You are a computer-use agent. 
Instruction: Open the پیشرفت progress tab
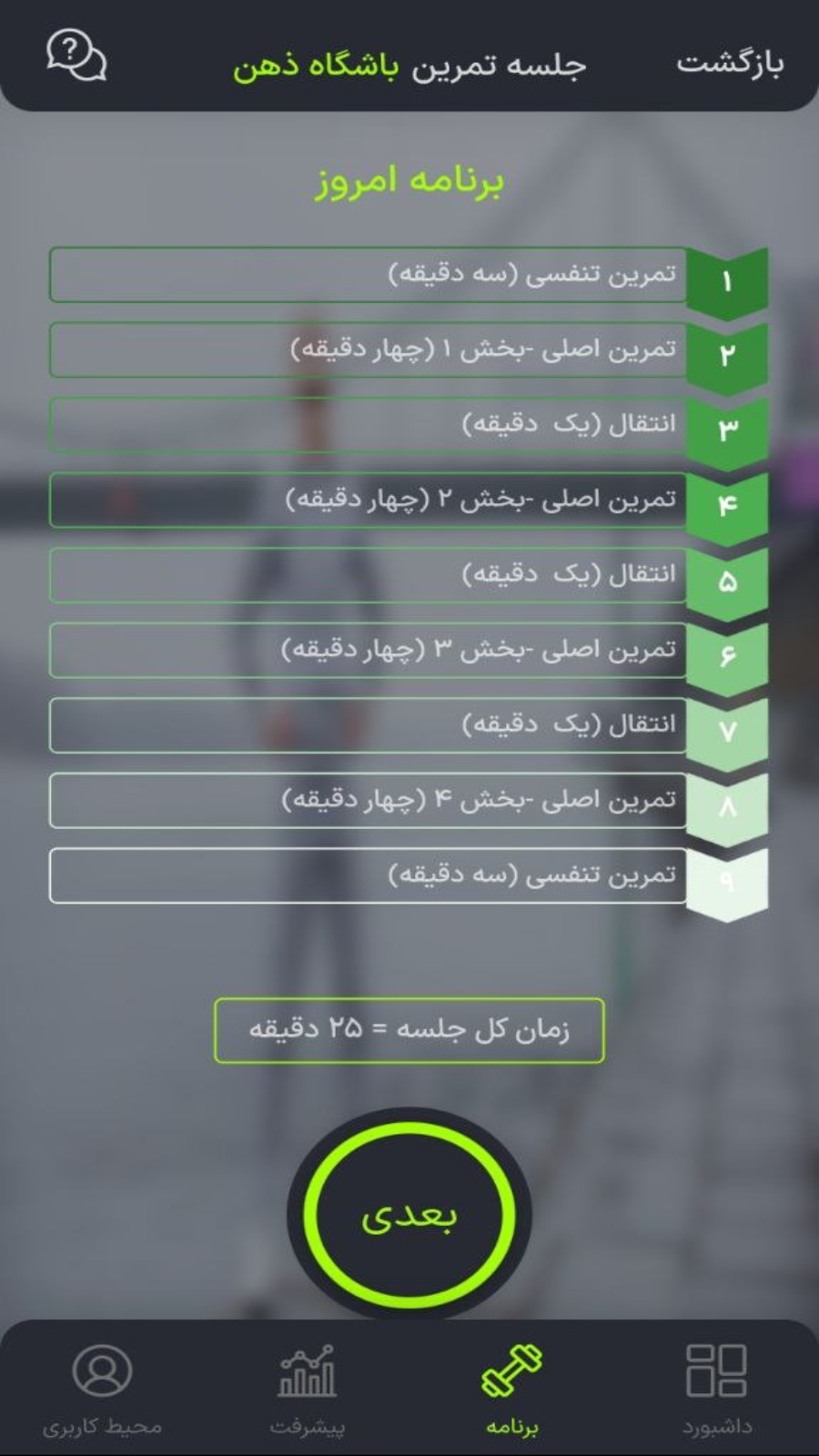(x=307, y=1389)
